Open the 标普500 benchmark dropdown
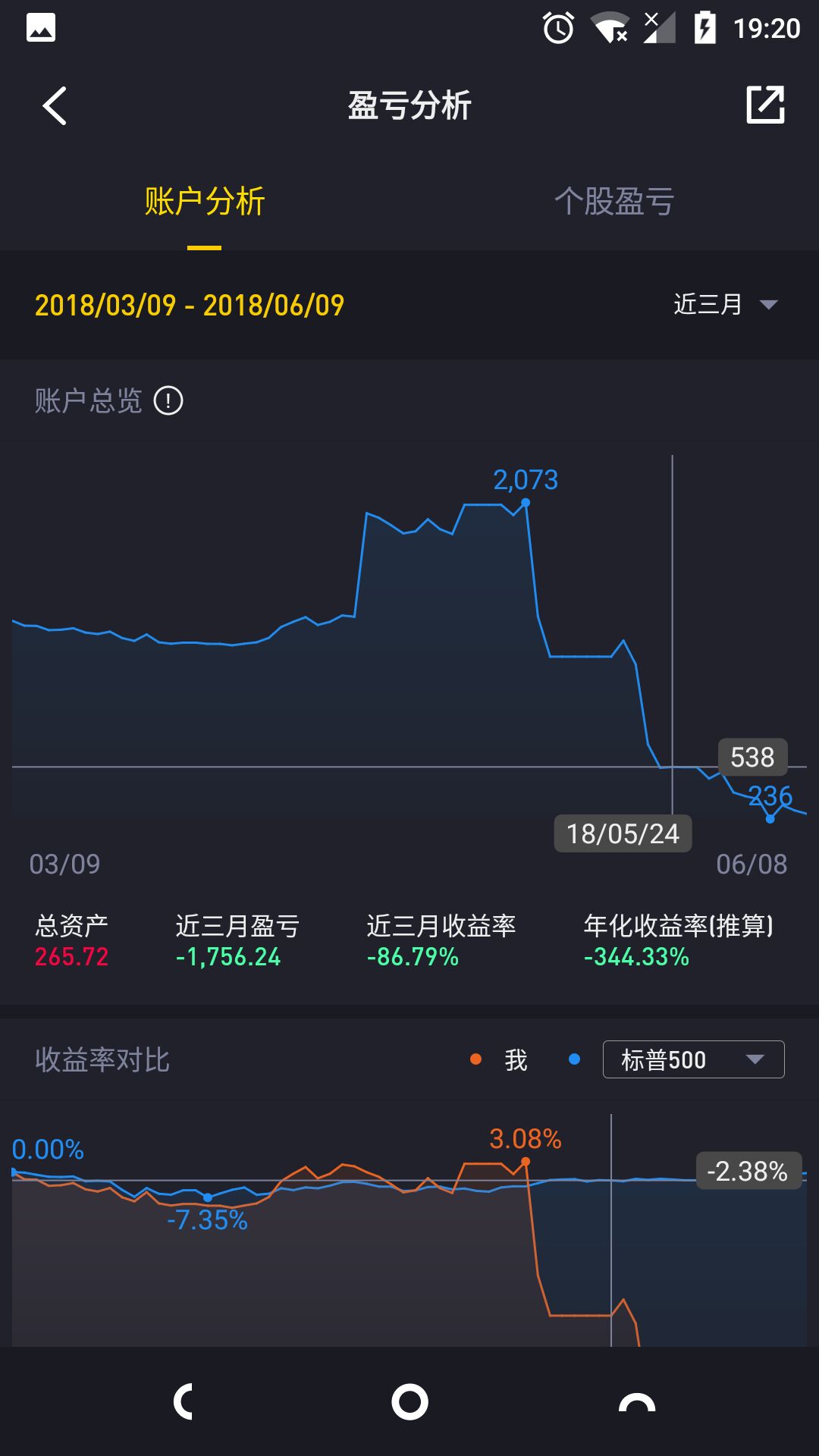Image resolution: width=819 pixels, height=1456 pixels. point(693,1059)
